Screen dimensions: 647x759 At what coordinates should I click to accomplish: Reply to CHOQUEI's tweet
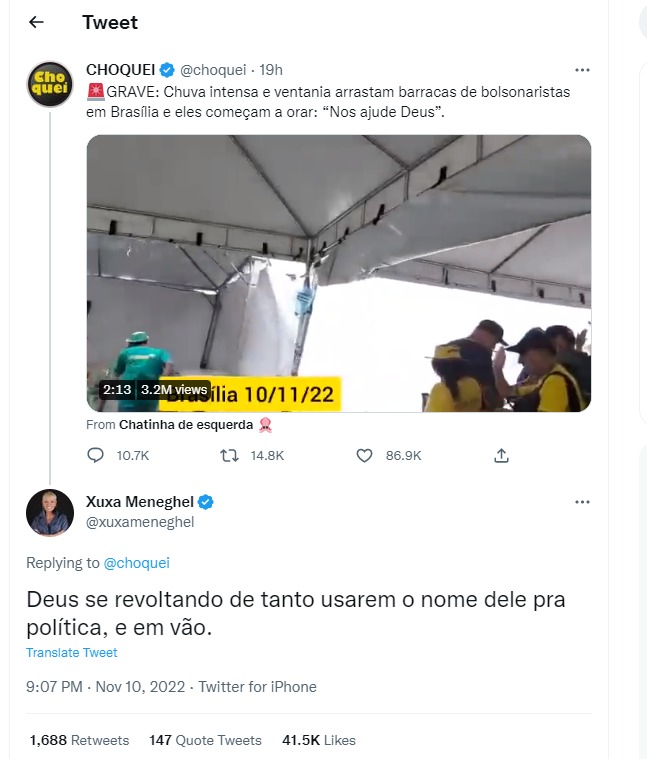tap(97, 455)
